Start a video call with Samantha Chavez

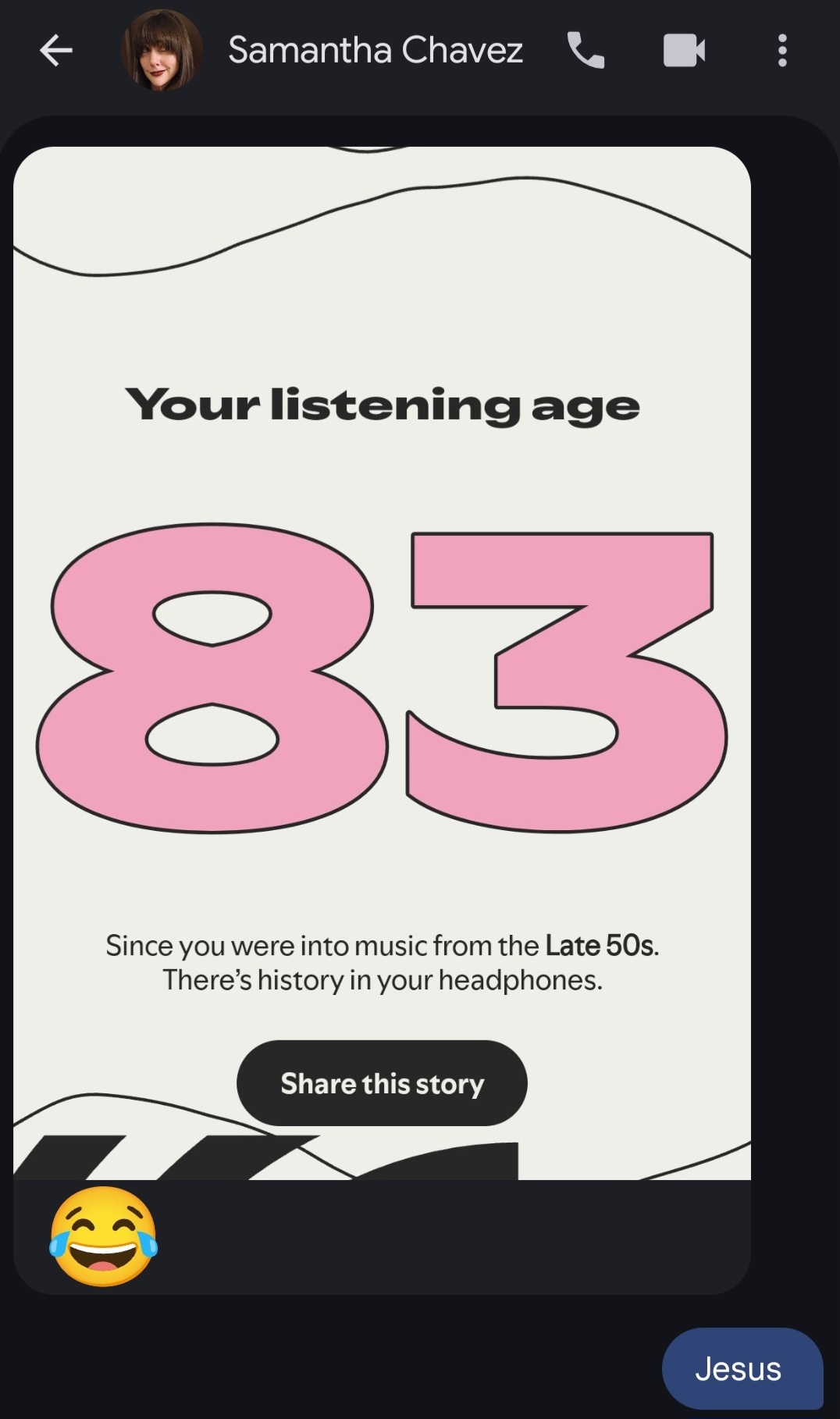tap(684, 51)
